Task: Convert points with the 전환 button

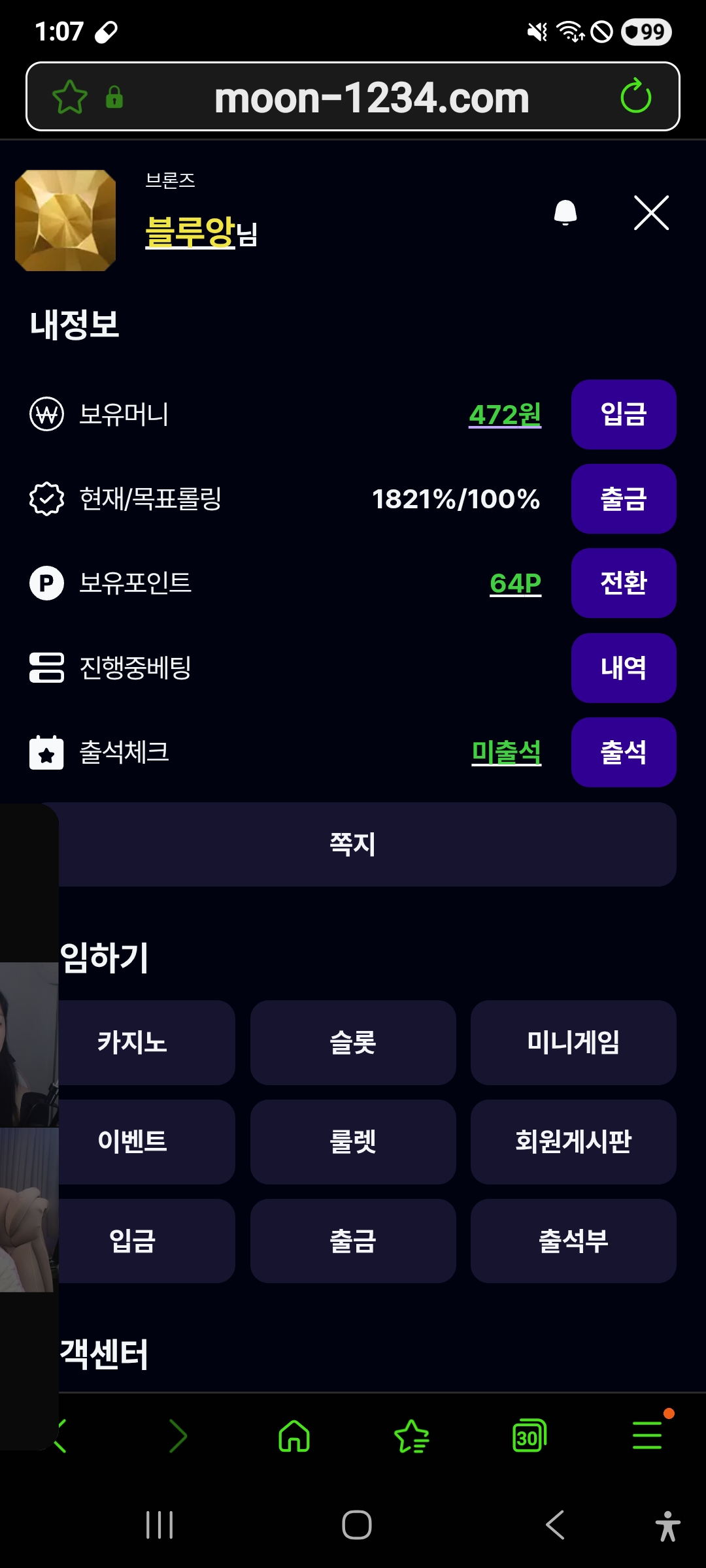Action: point(623,583)
